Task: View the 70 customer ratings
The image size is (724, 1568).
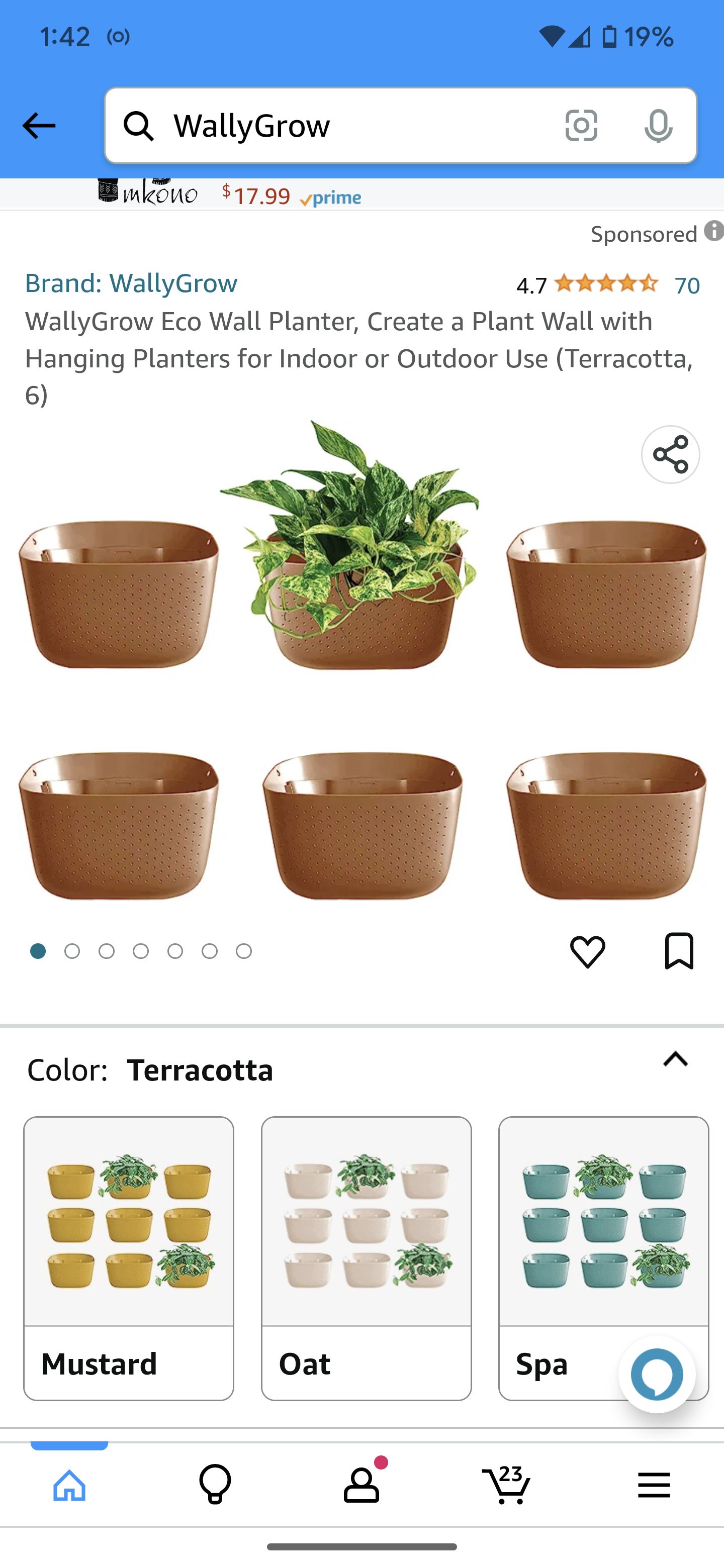Action: pos(687,285)
